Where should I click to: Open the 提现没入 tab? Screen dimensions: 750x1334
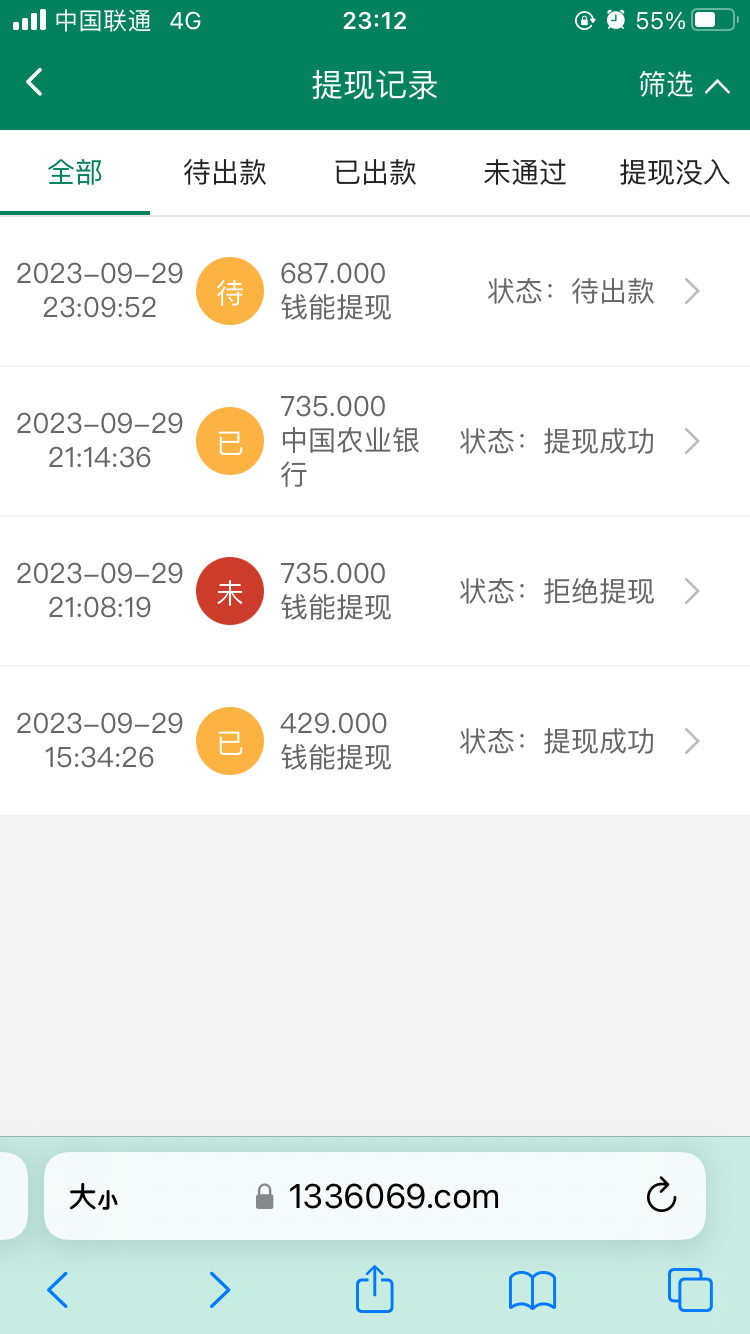[x=675, y=173]
